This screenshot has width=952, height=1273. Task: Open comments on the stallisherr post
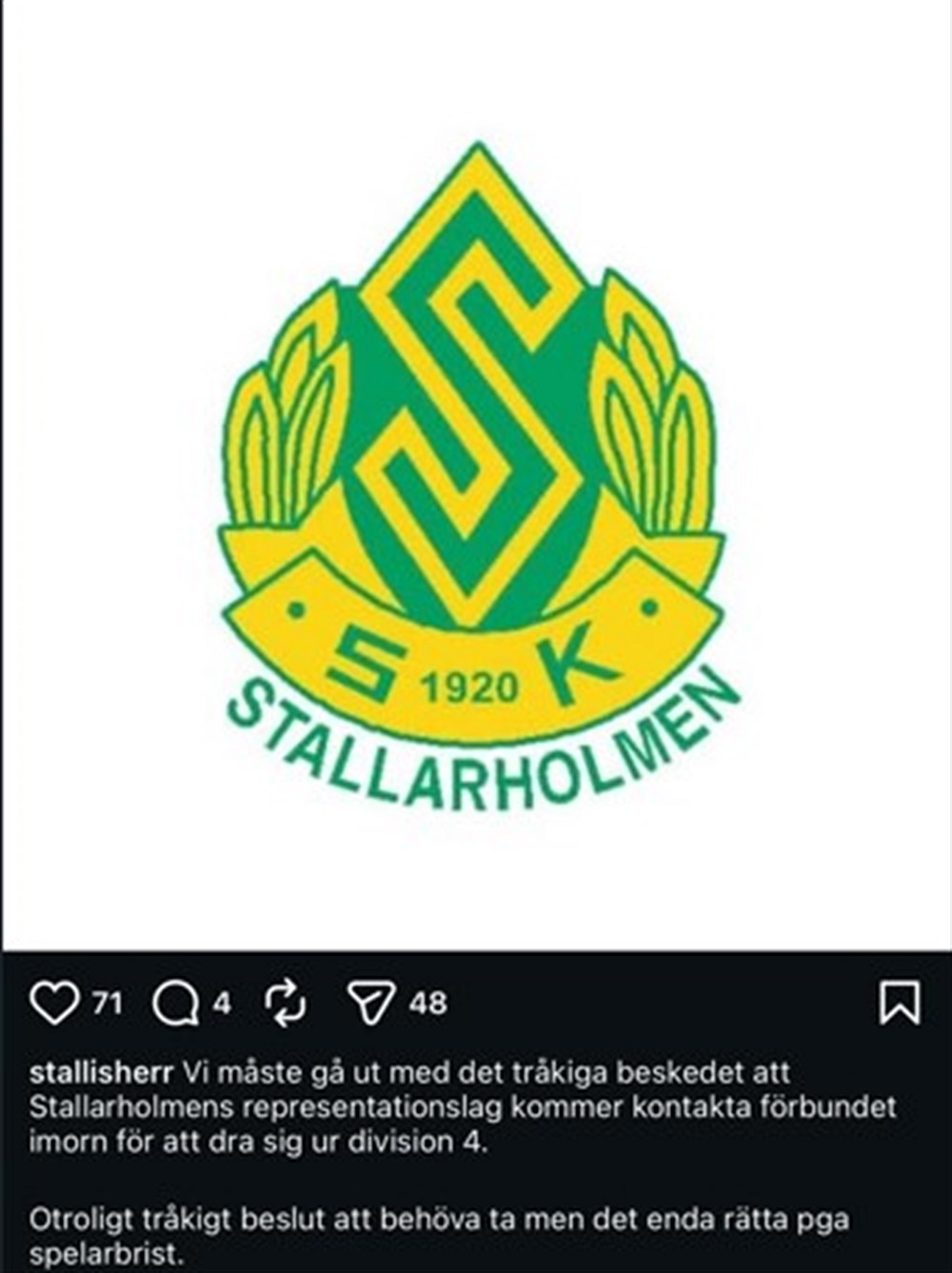pyautogui.click(x=175, y=1004)
